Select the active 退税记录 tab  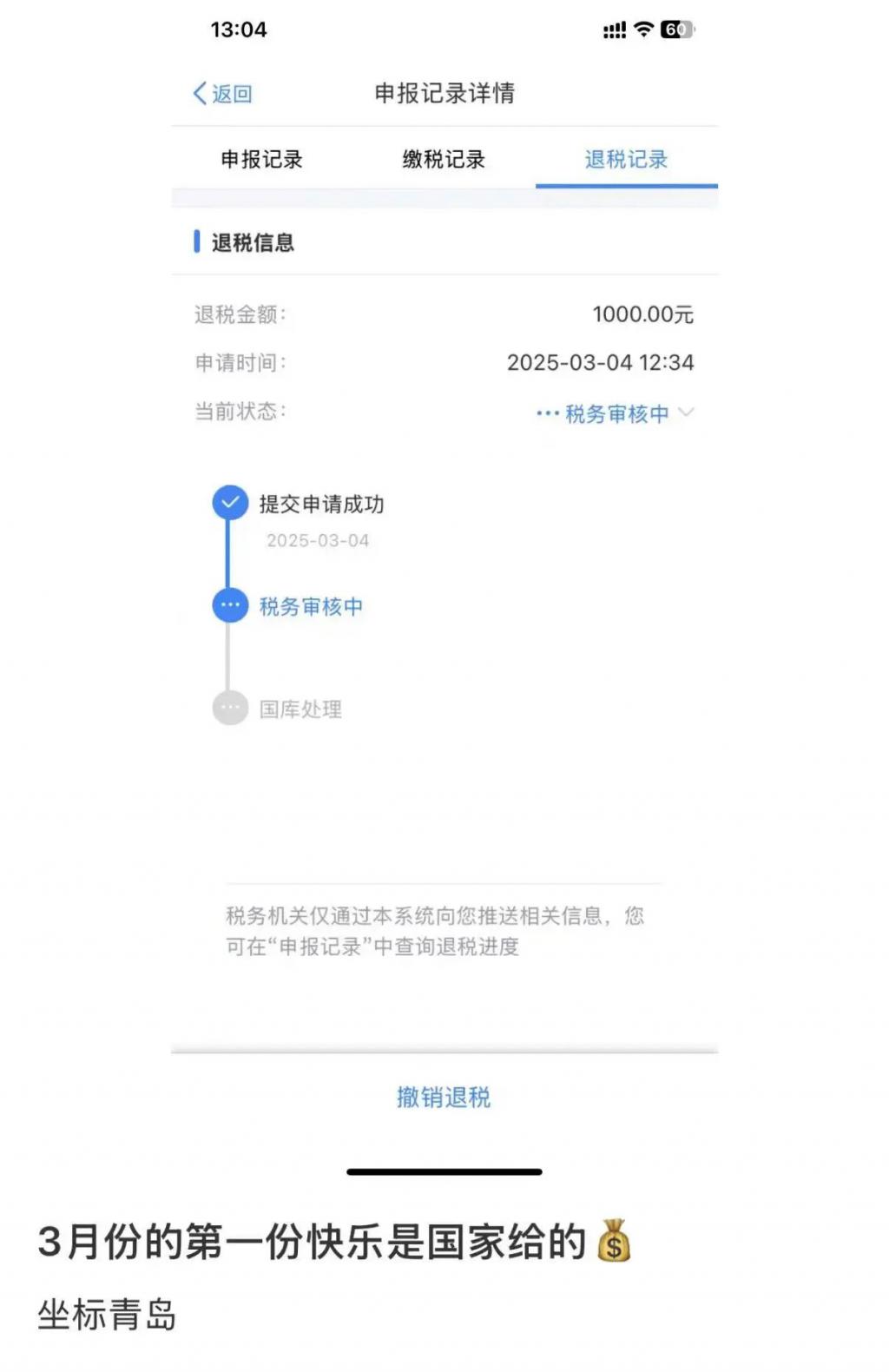(x=629, y=160)
